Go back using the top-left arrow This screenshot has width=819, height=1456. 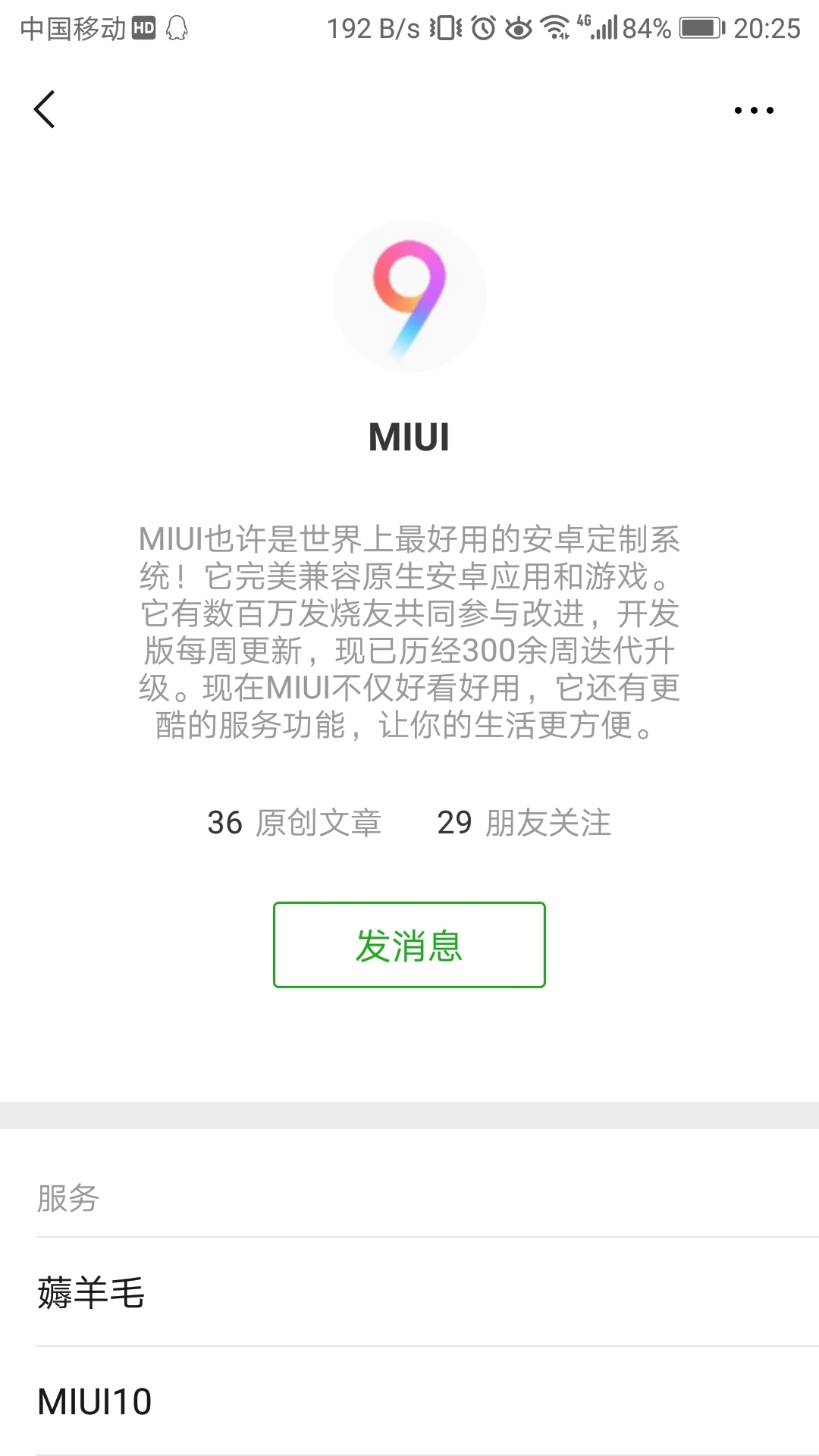(45, 110)
